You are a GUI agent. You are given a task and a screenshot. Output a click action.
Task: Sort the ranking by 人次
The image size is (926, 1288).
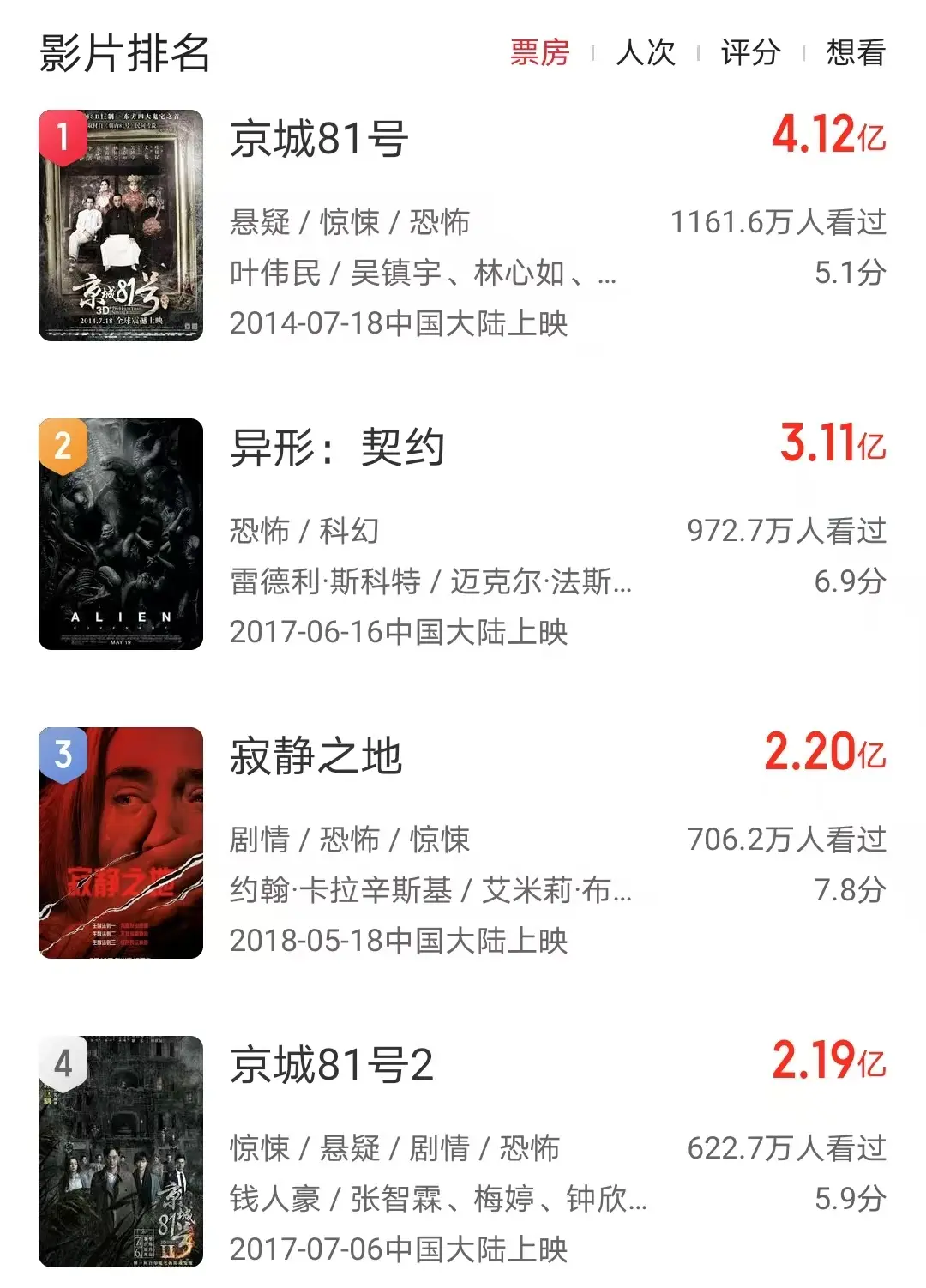tap(646, 52)
